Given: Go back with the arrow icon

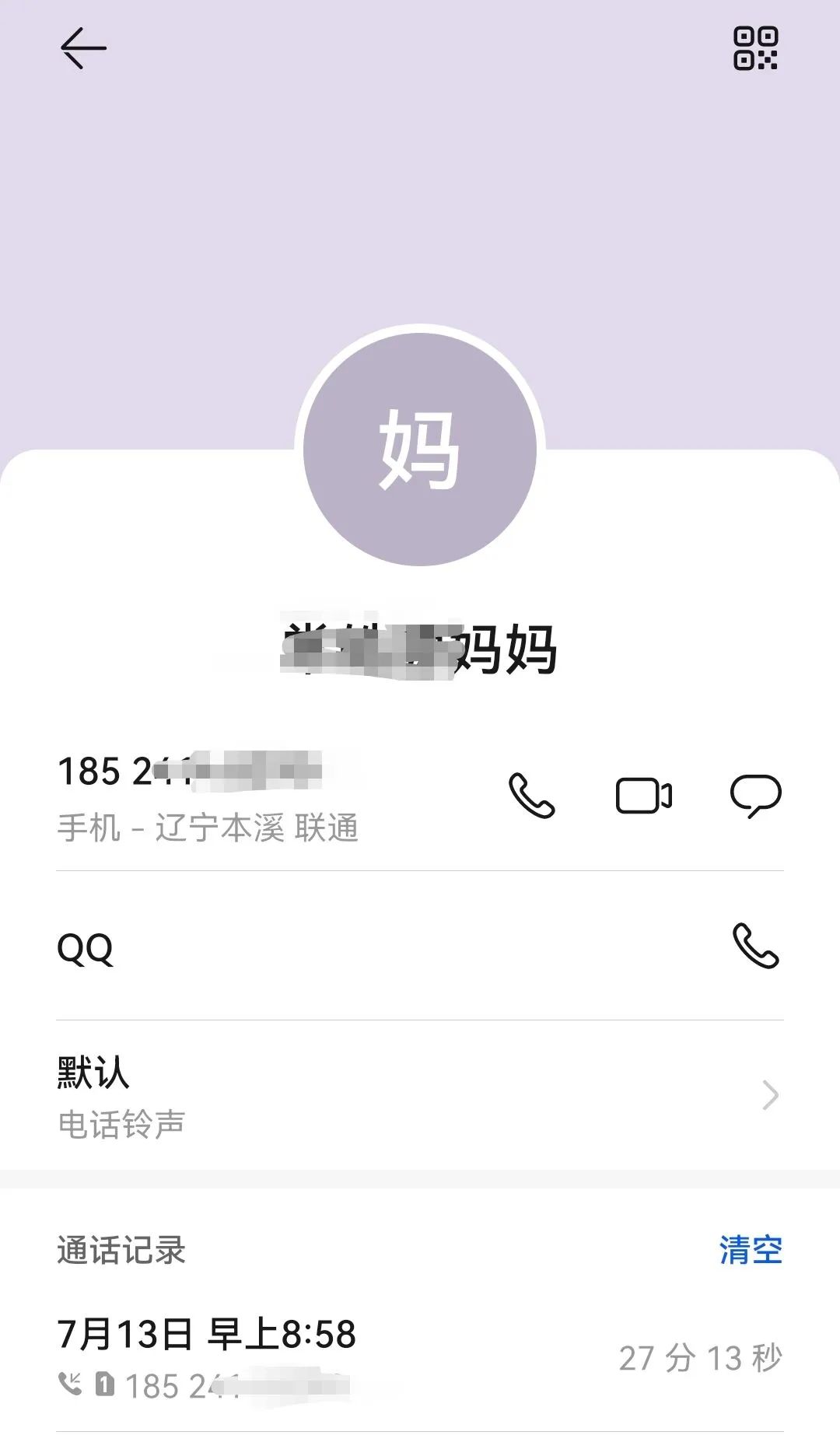Looking at the screenshot, I should [x=83, y=48].
